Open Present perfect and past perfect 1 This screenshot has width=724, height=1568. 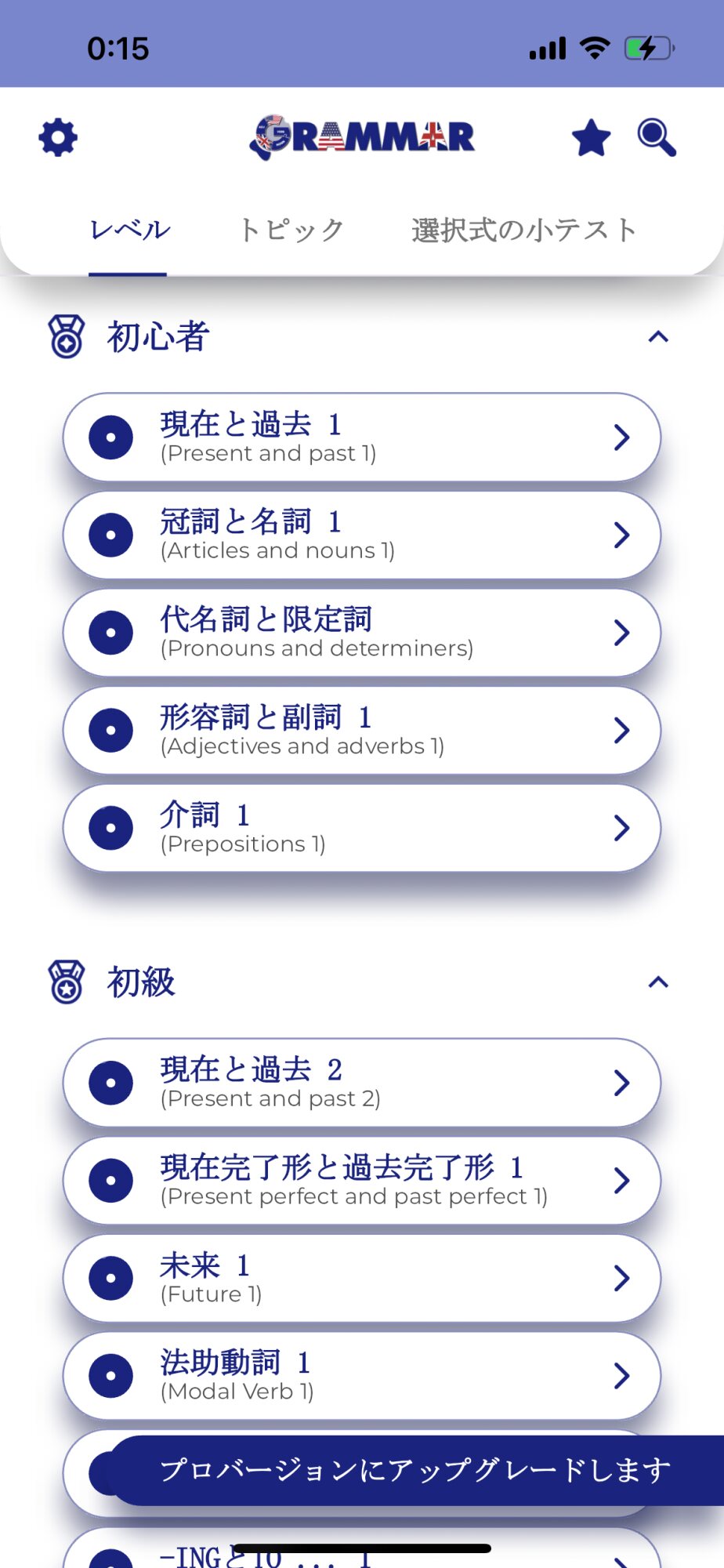pos(362,1181)
